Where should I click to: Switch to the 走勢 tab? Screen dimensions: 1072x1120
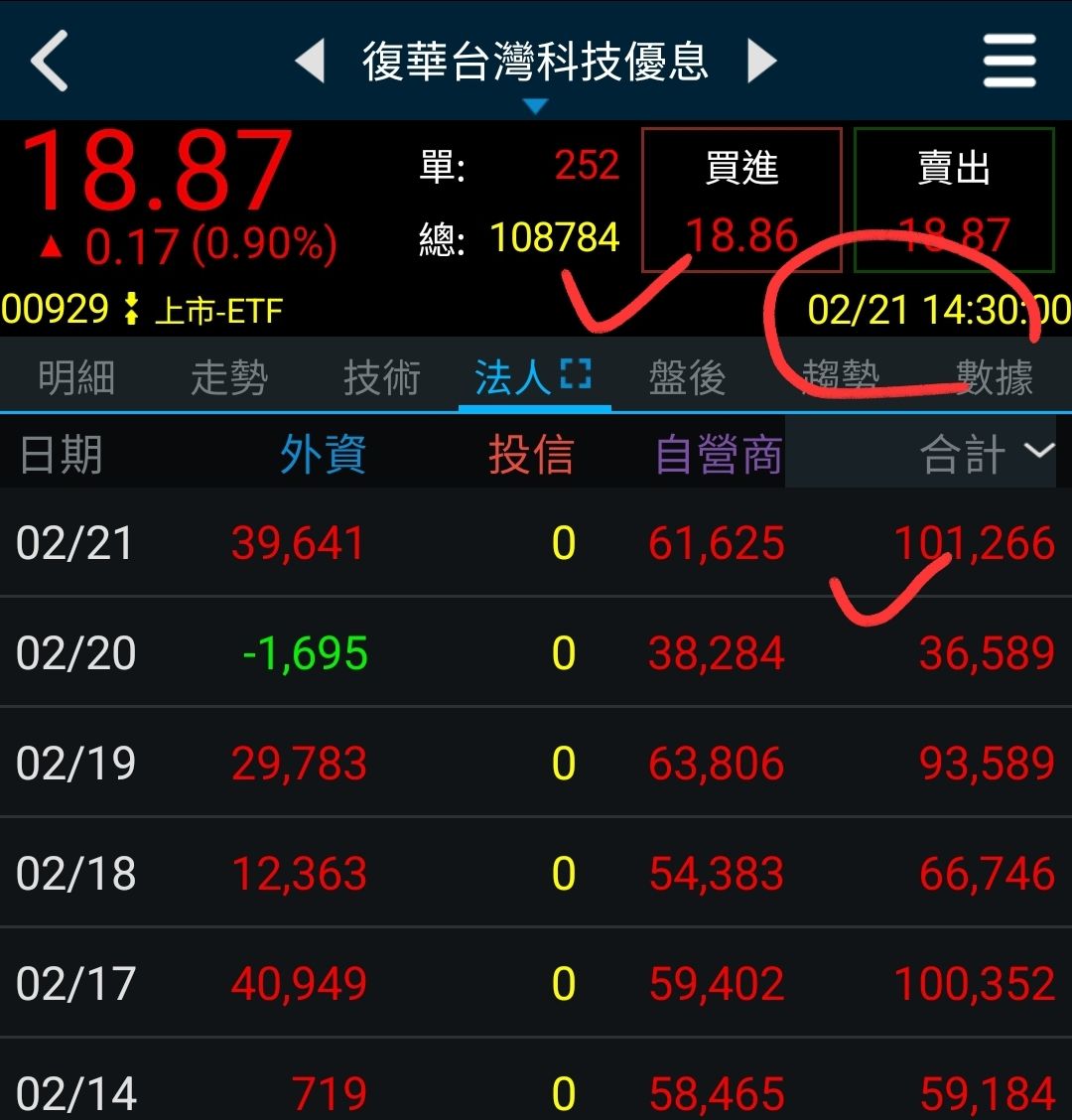point(229,377)
